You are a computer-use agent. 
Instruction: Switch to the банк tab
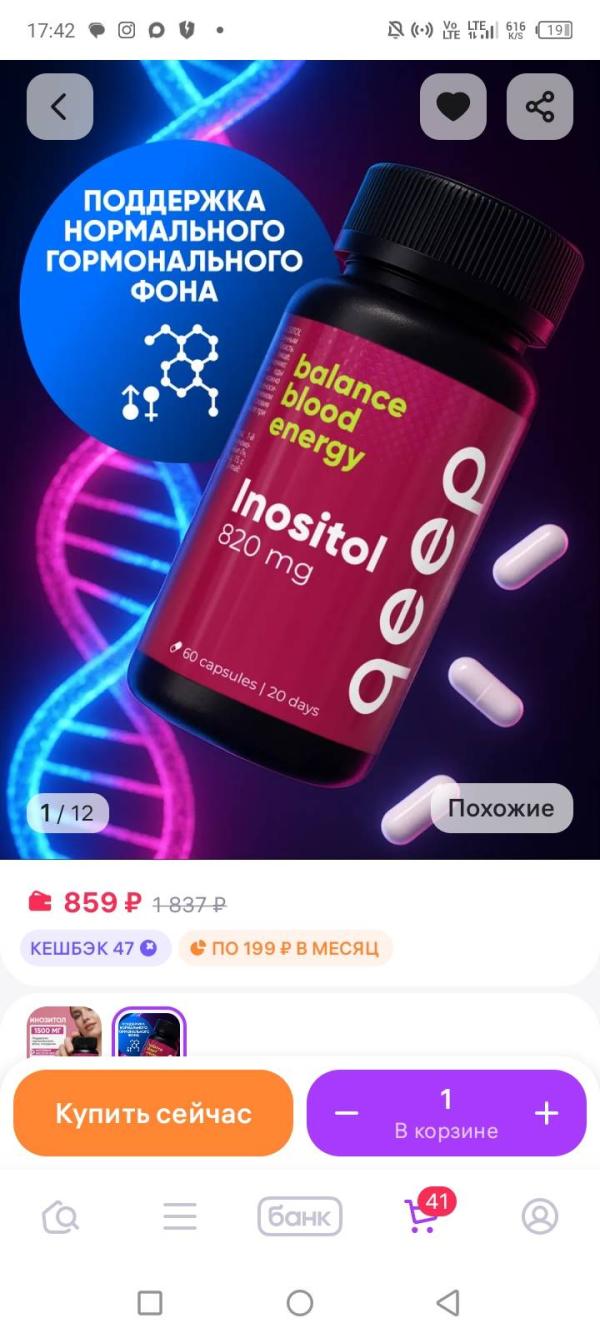point(300,1217)
